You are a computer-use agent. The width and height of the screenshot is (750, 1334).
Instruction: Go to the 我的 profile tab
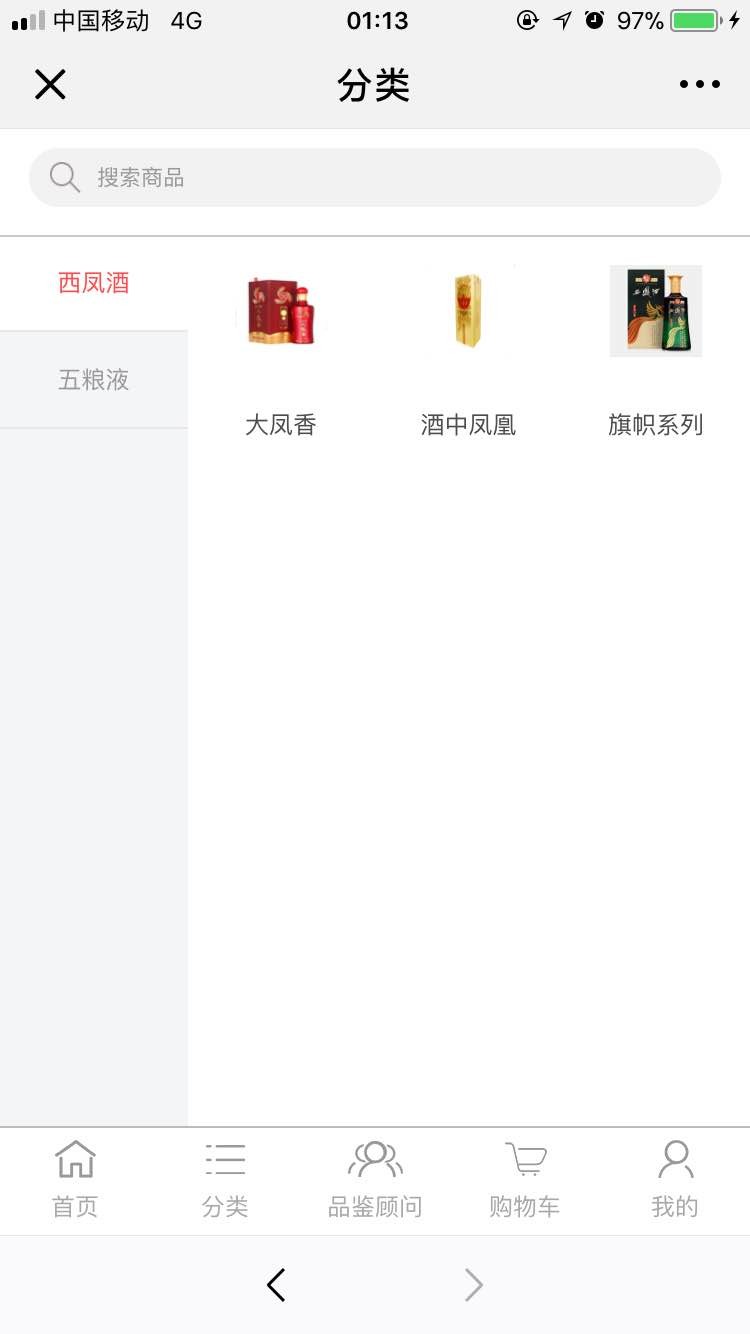[675, 1180]
